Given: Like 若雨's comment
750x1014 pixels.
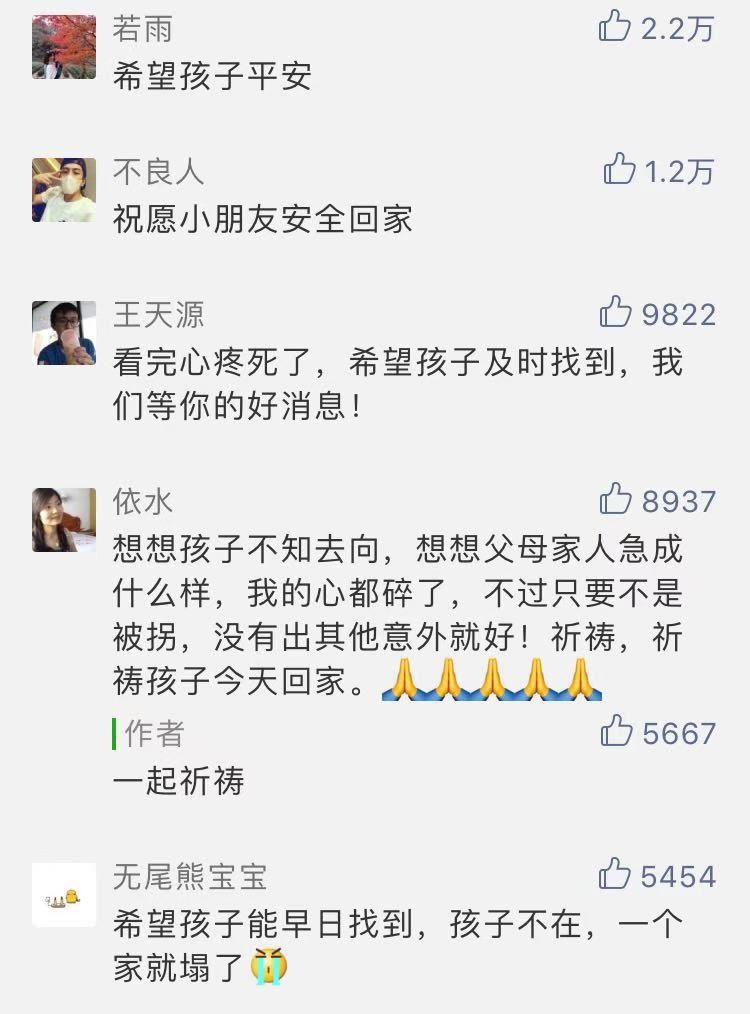Looking at the screenshot, I should [x=614, y=26].
